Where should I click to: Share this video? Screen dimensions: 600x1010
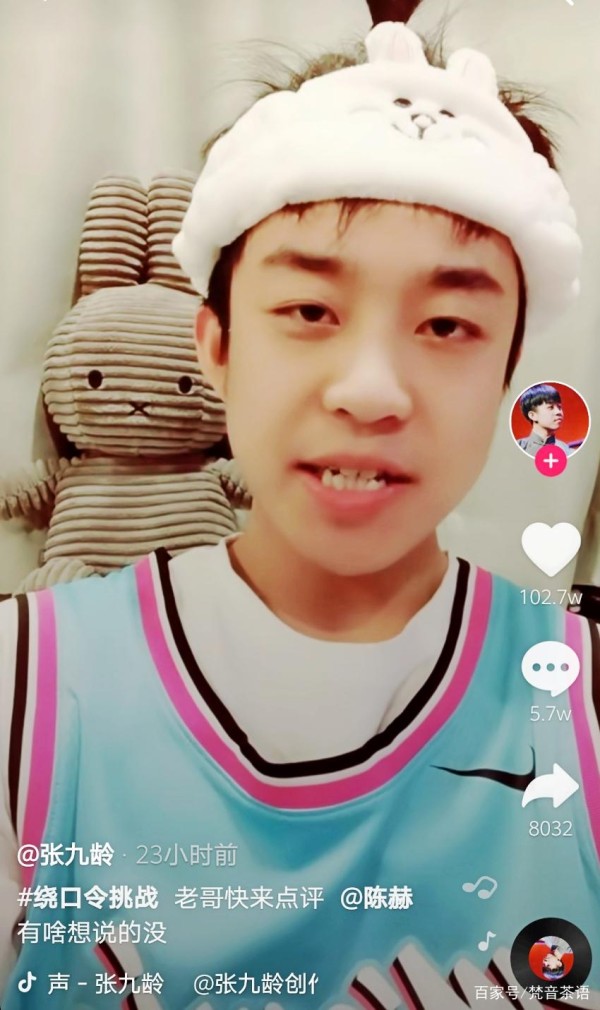[550, 786]
